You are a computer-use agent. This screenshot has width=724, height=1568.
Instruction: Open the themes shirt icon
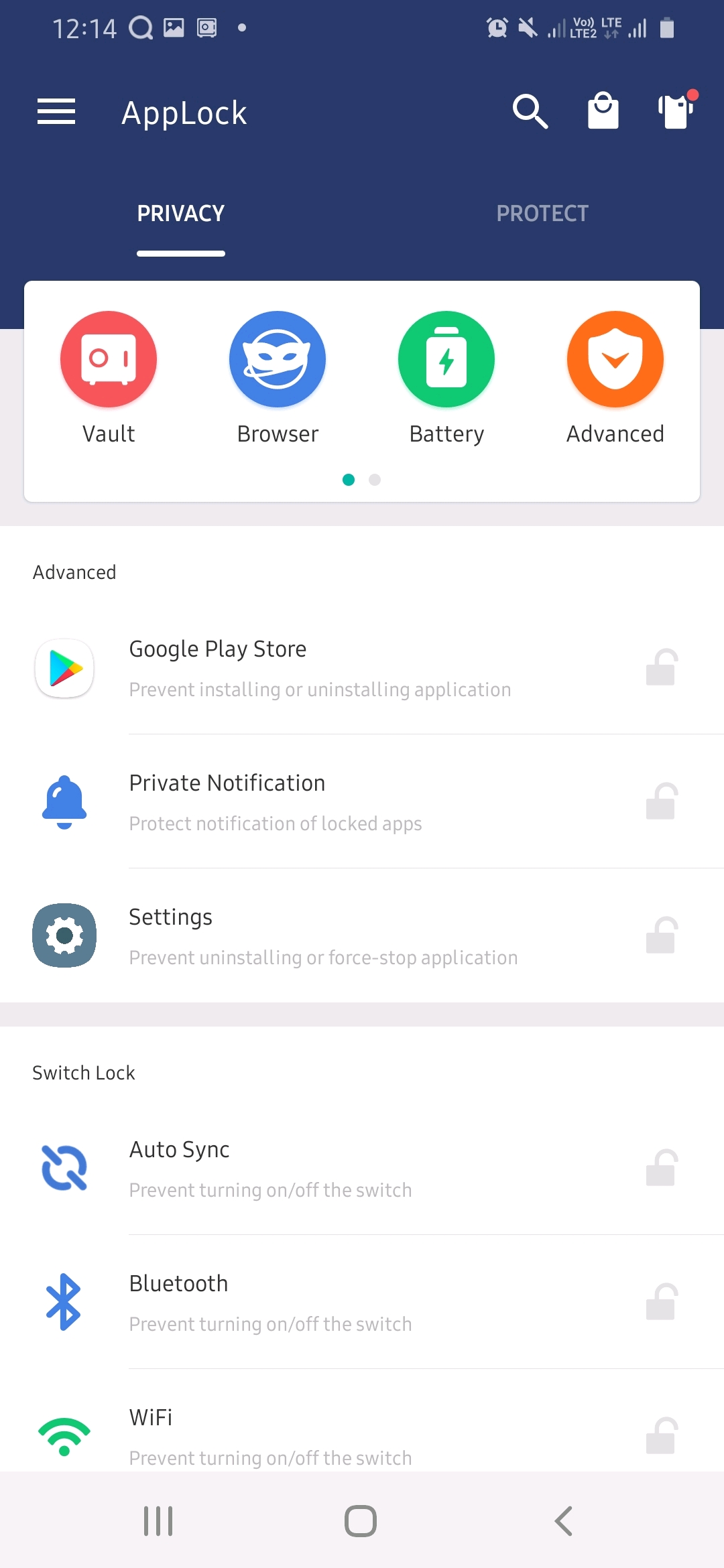click(x=676, y=111)
